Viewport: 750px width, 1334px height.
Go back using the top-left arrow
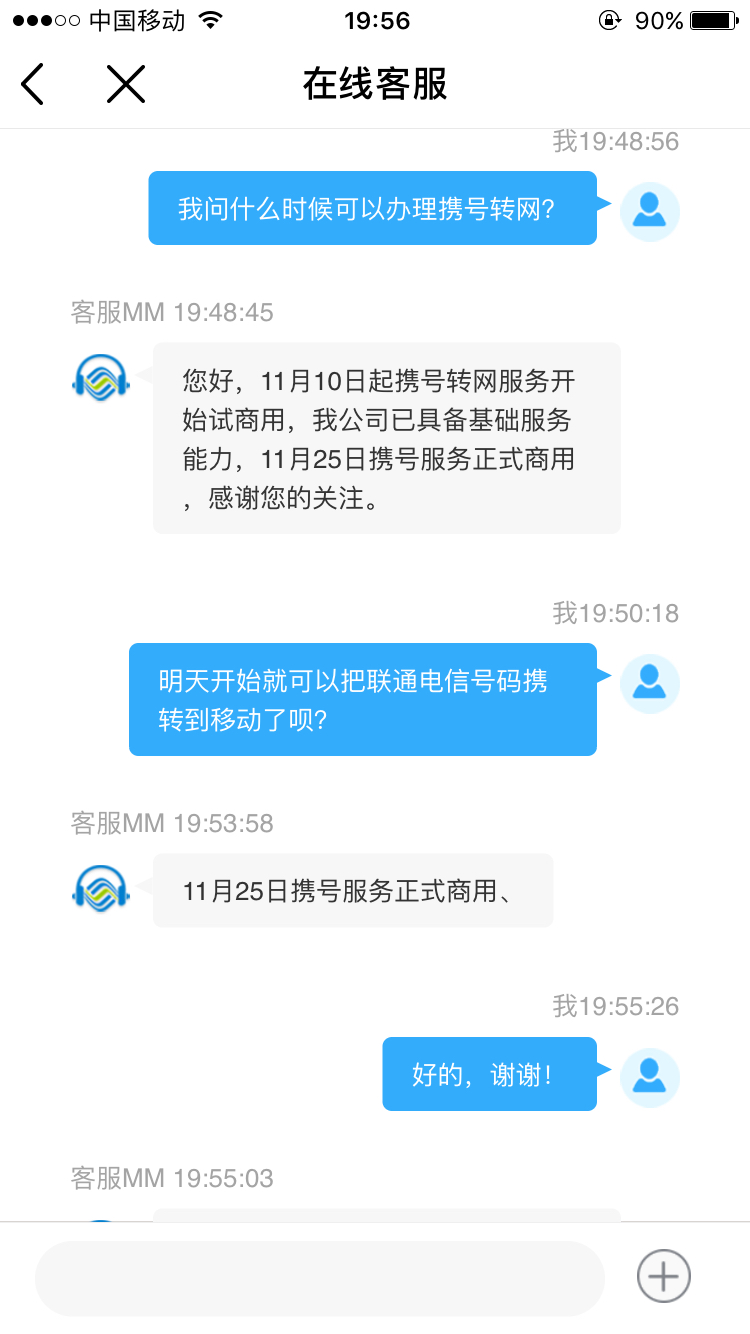point(32,84)
